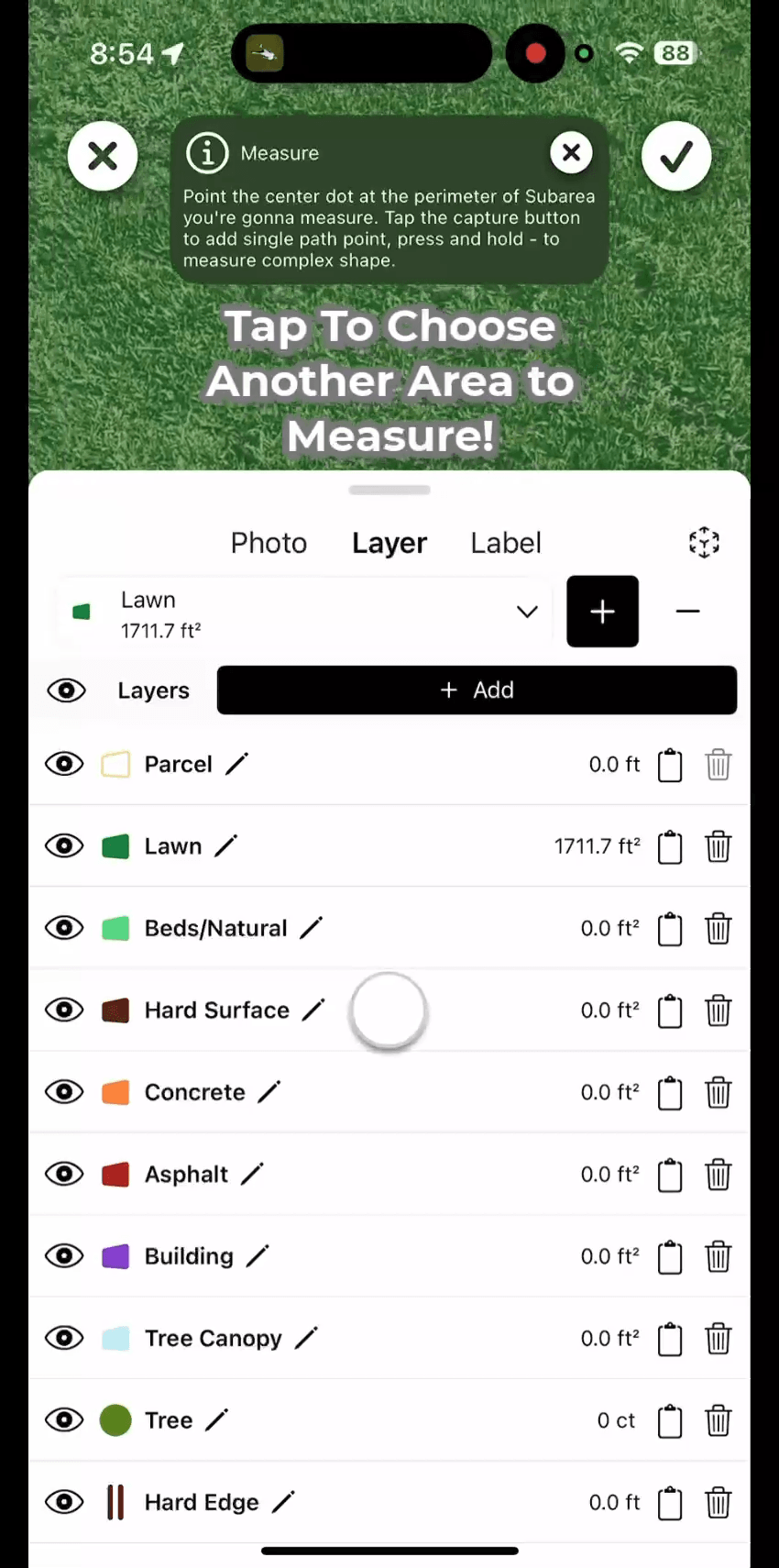Edit the Lawn layer name
The width and height of the screenshot is (779, 1568).
[226, 845]
